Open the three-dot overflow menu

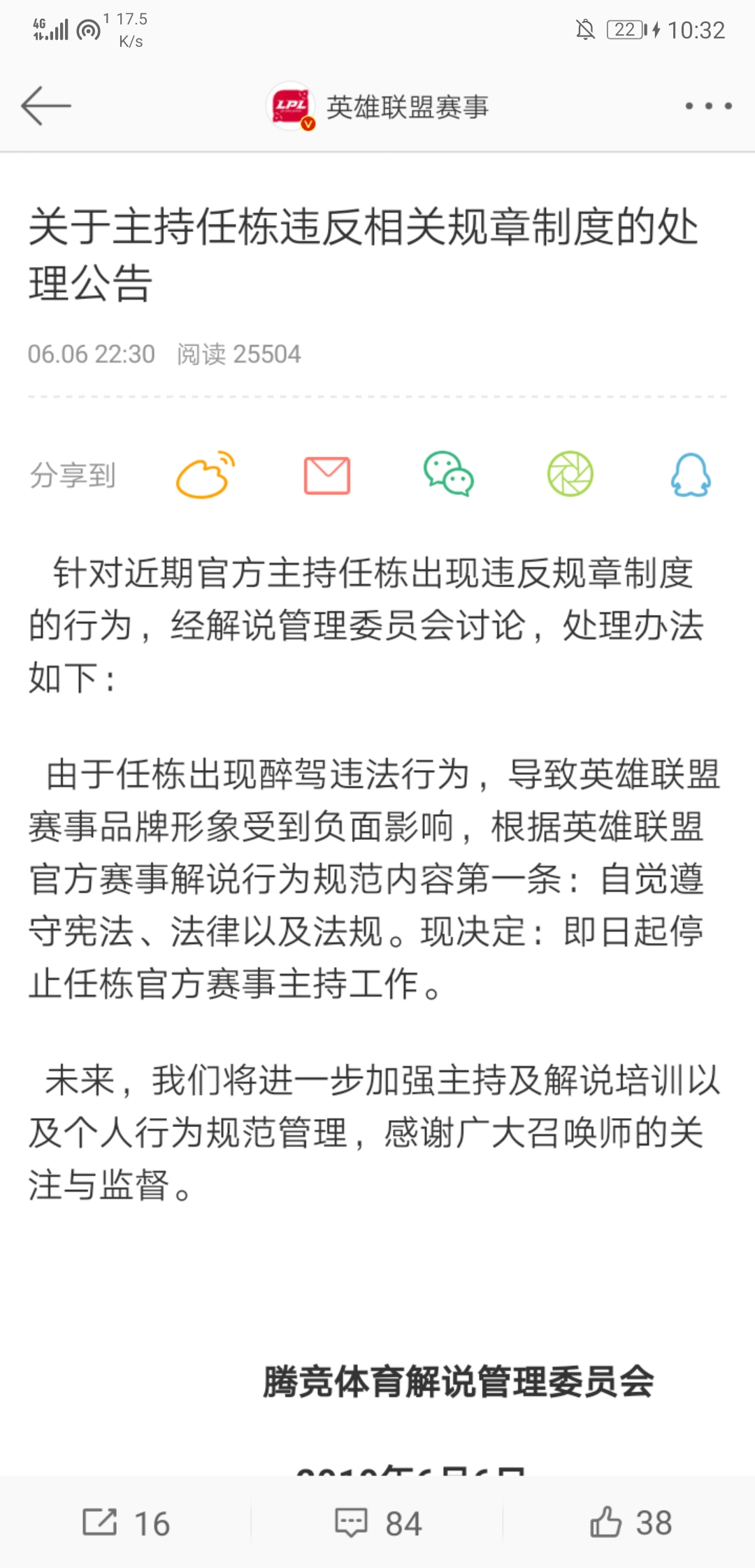tap(708, 106)
